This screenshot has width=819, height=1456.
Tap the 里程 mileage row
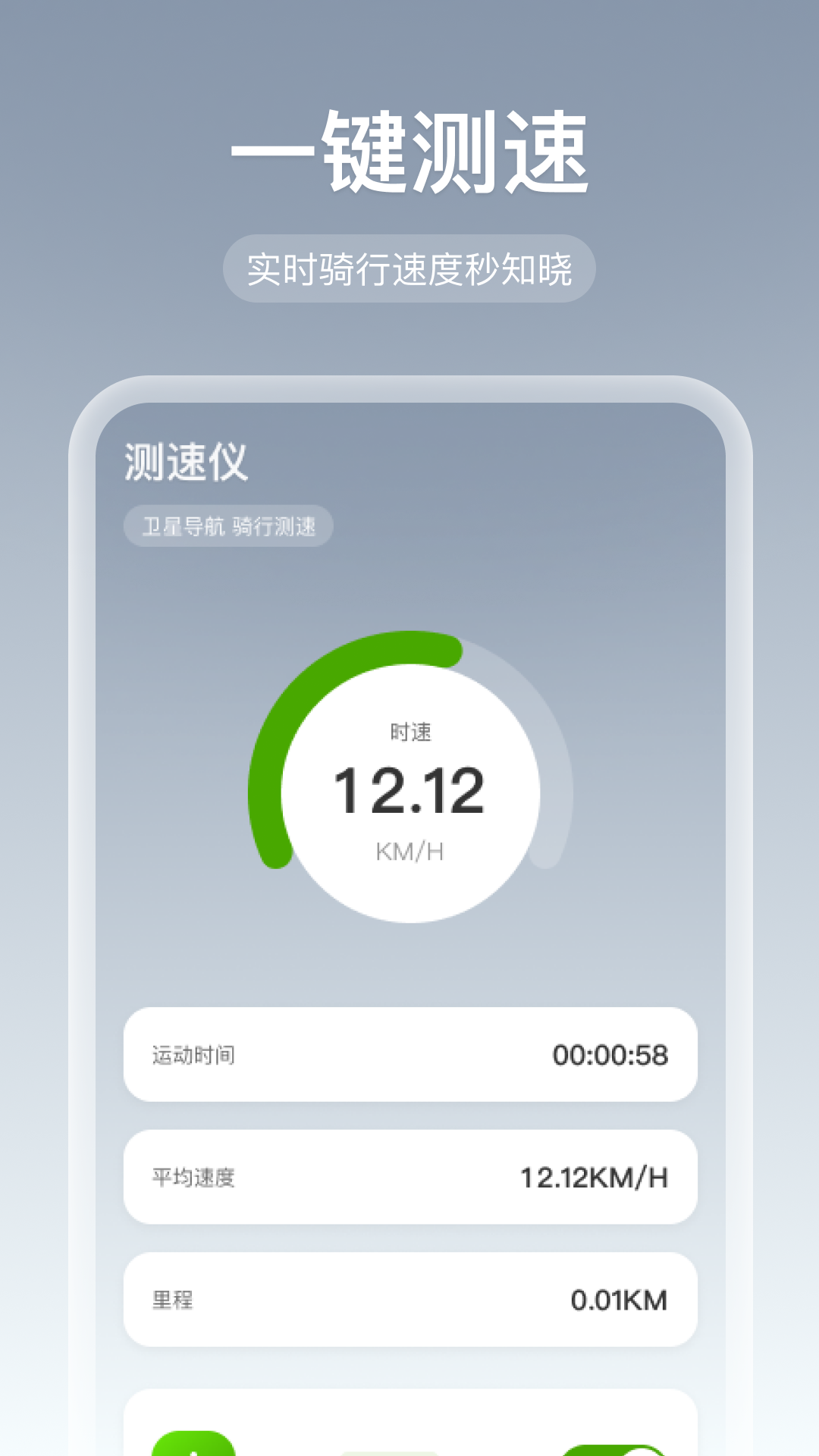(x=409, y=1298)
